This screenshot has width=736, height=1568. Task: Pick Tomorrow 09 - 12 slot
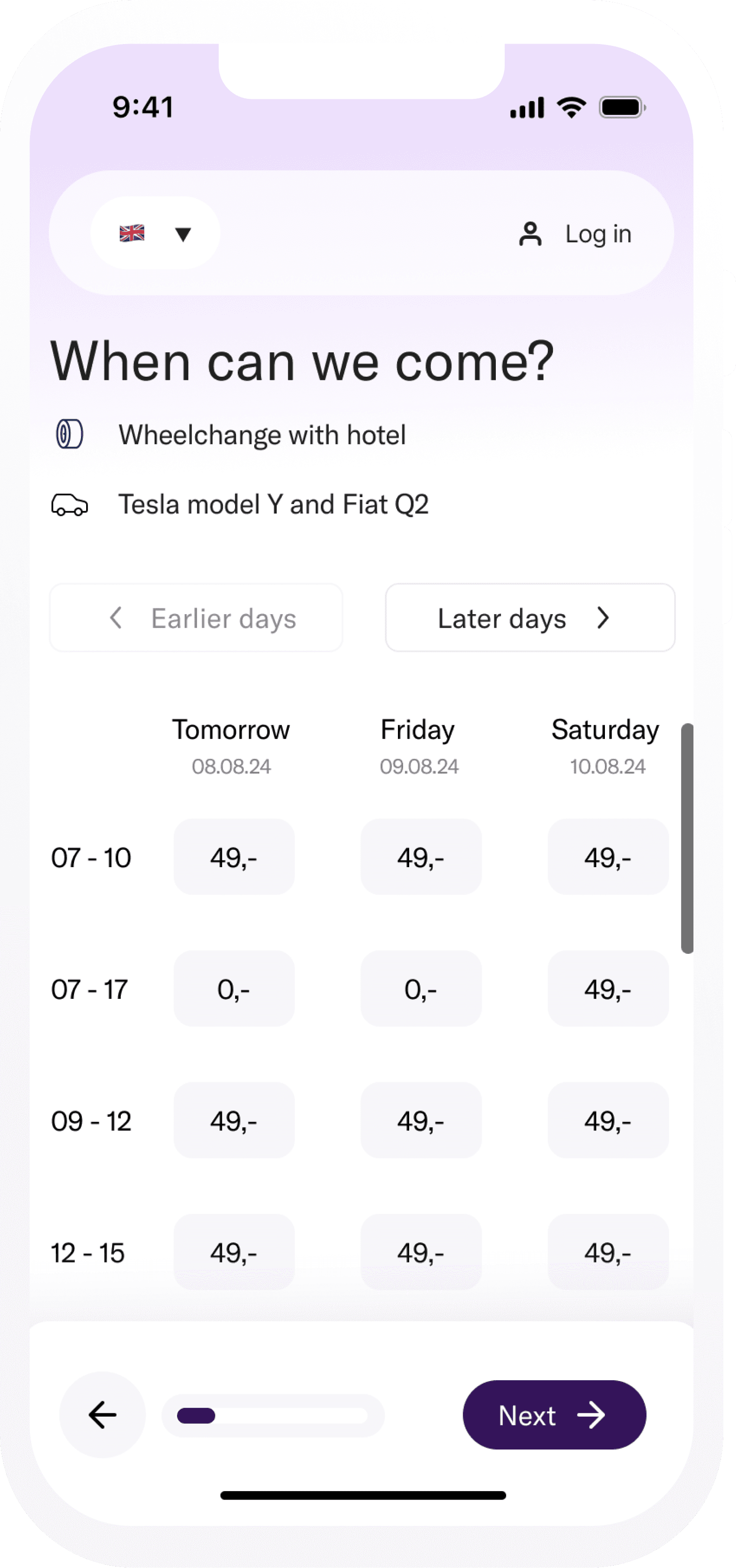234,1121
